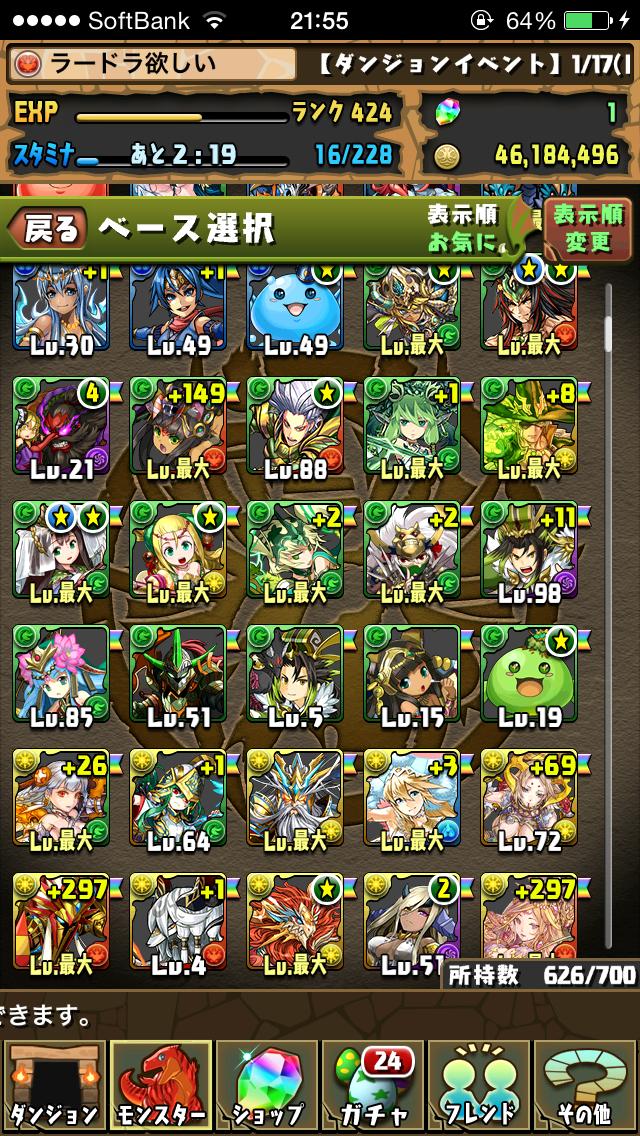Screen dimensions: 640x1136
Task: Pick the Lv.21 dark monster
Action: coord(61,427)
